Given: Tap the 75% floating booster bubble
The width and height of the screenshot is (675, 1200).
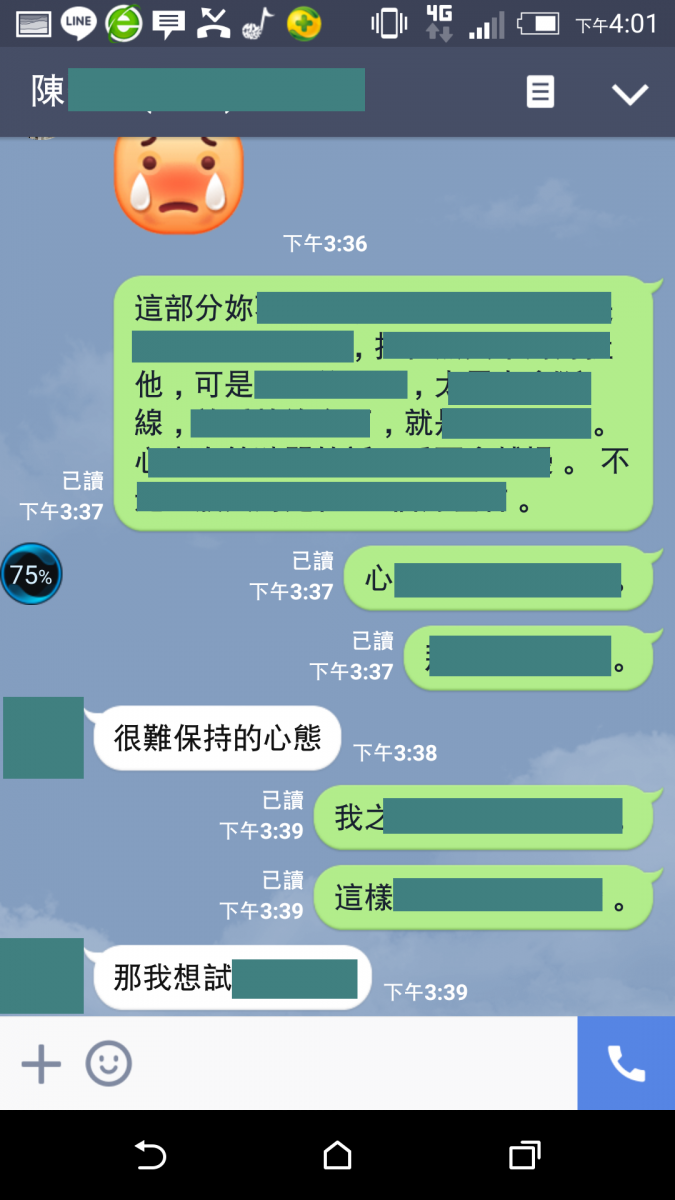Looking at the screenshot, I should coord(31,575).
